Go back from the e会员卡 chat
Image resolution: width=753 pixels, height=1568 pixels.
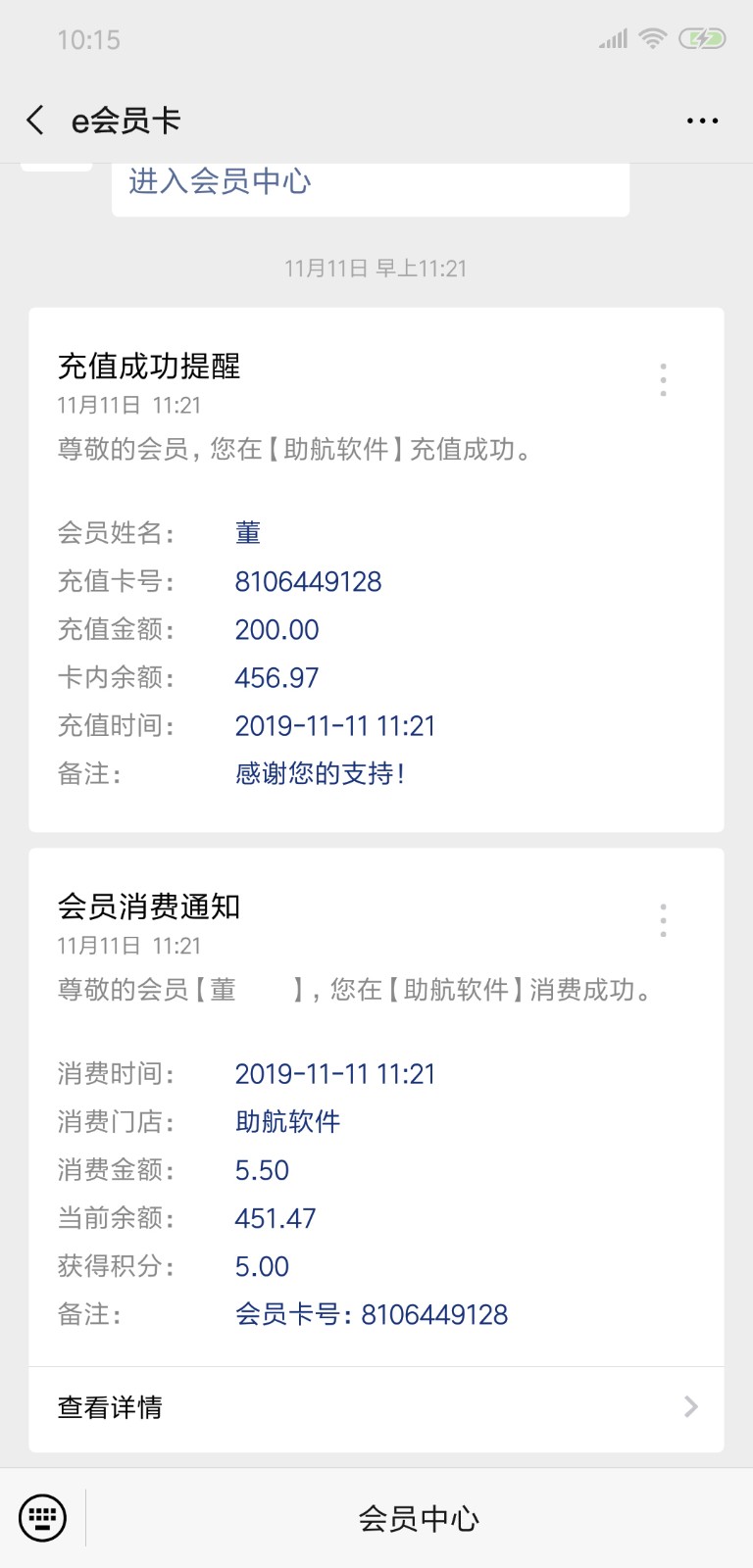(35, 121)
